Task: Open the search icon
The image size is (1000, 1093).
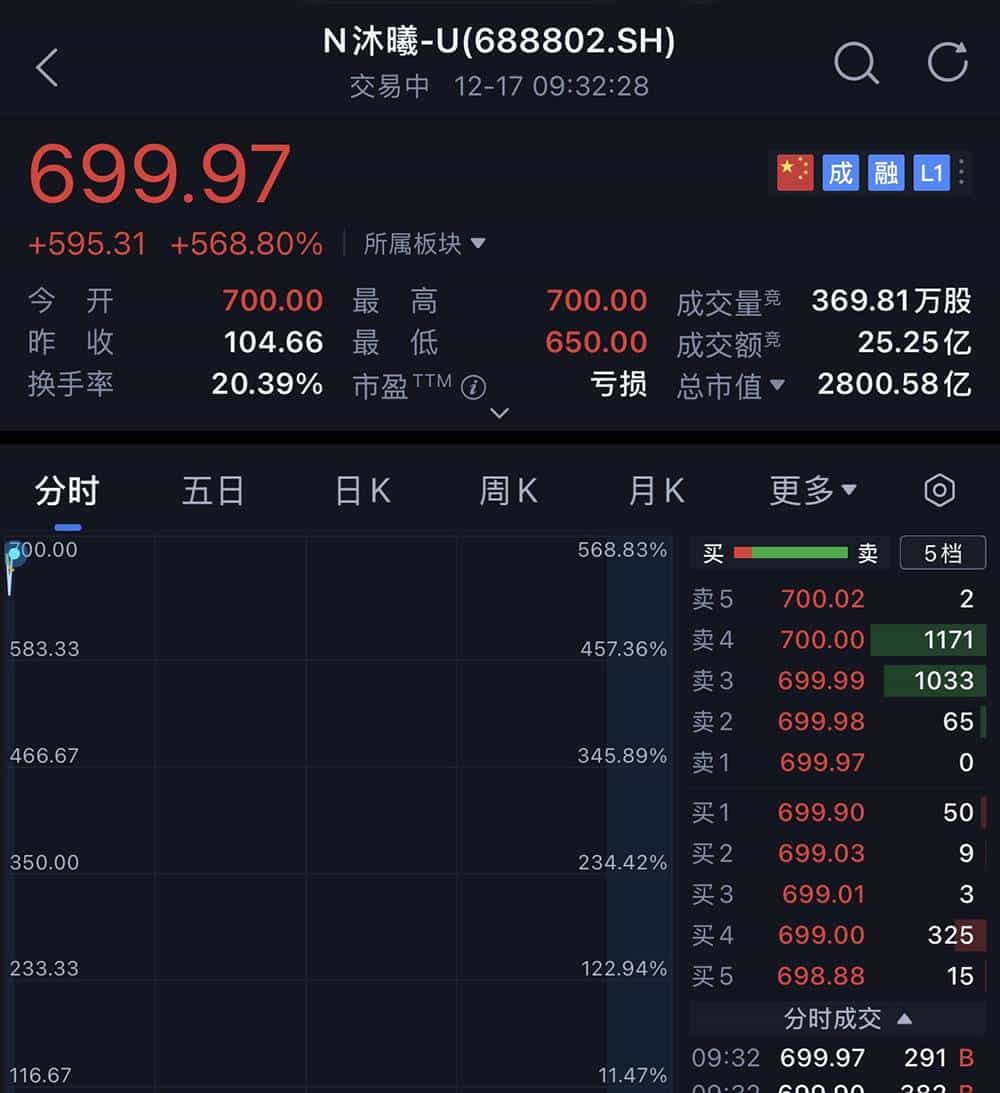Action: 857,64
